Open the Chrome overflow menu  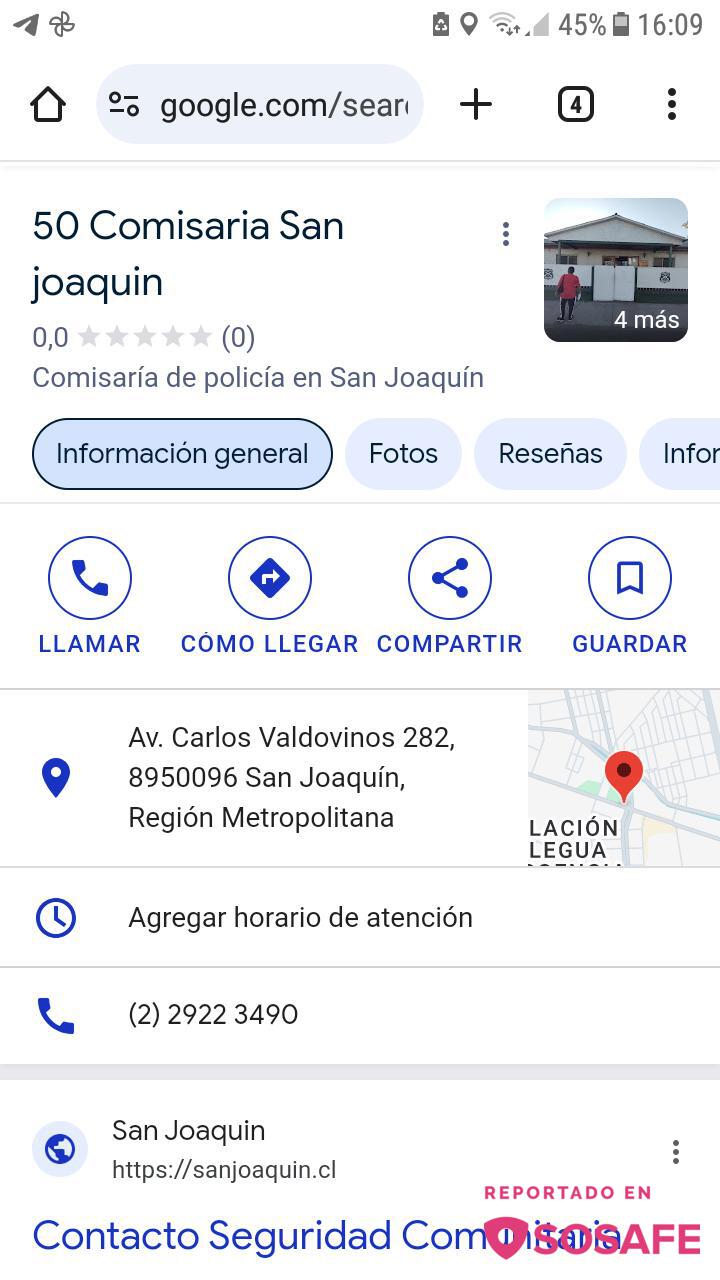coord(672,104)
